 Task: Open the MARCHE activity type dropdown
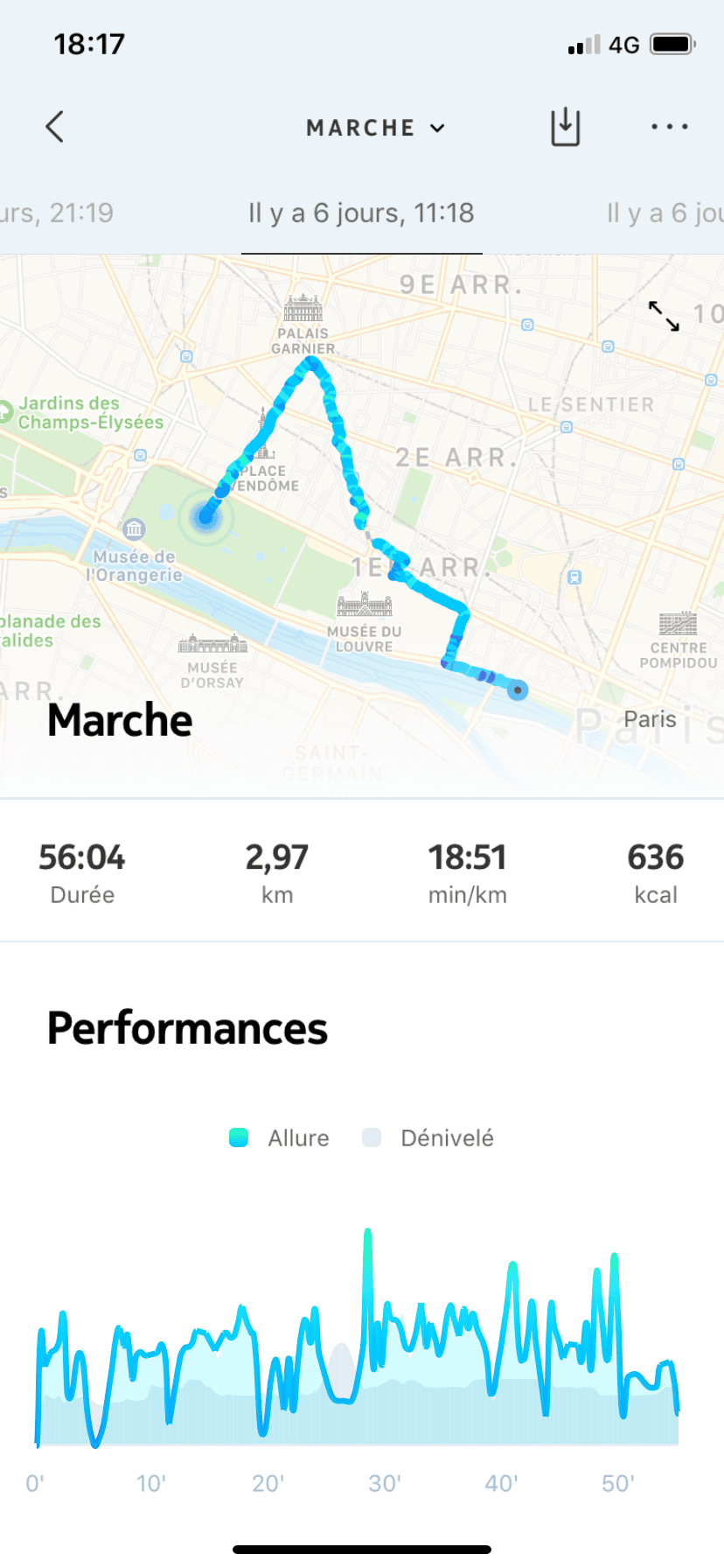tap(376, 128)
